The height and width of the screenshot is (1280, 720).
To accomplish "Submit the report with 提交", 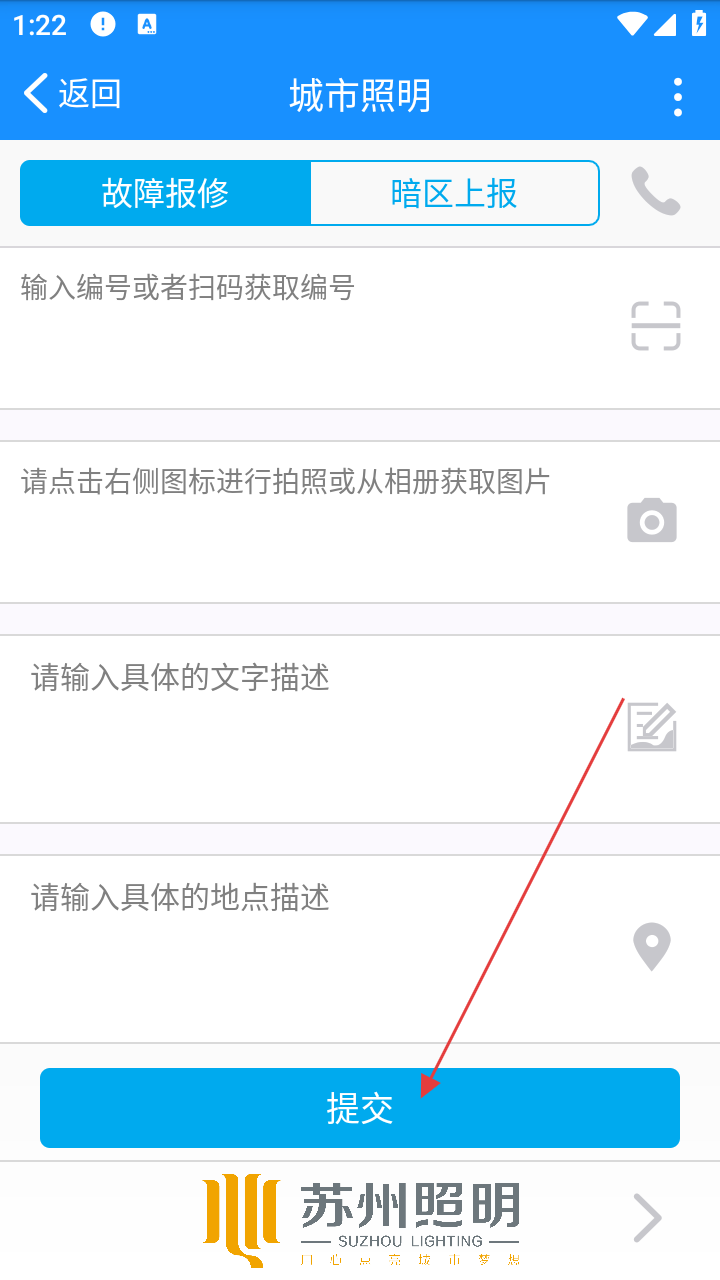I will 360,1108.
